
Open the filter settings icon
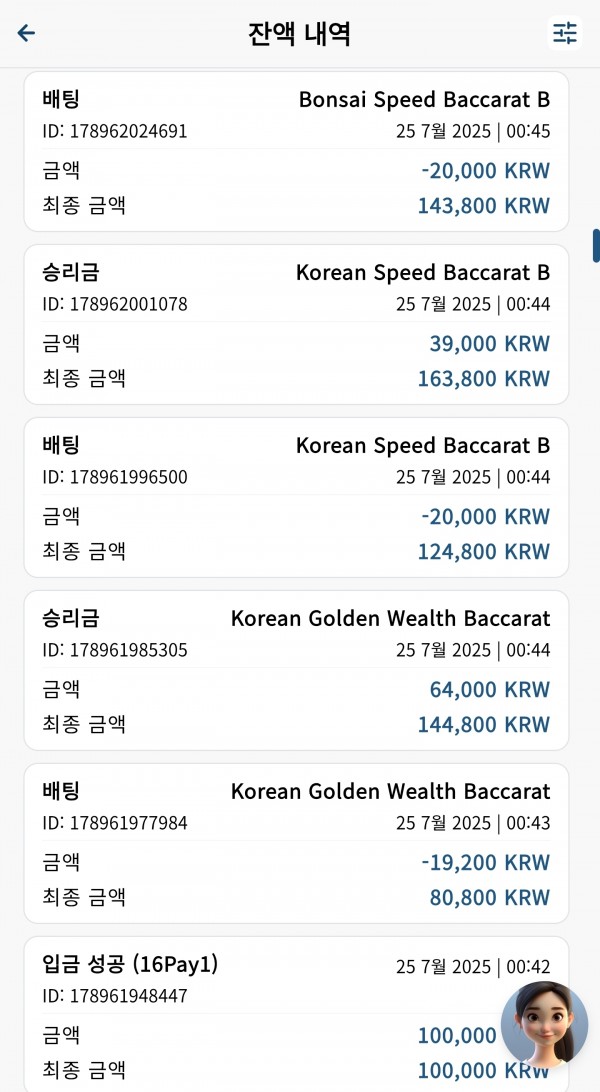565,33
